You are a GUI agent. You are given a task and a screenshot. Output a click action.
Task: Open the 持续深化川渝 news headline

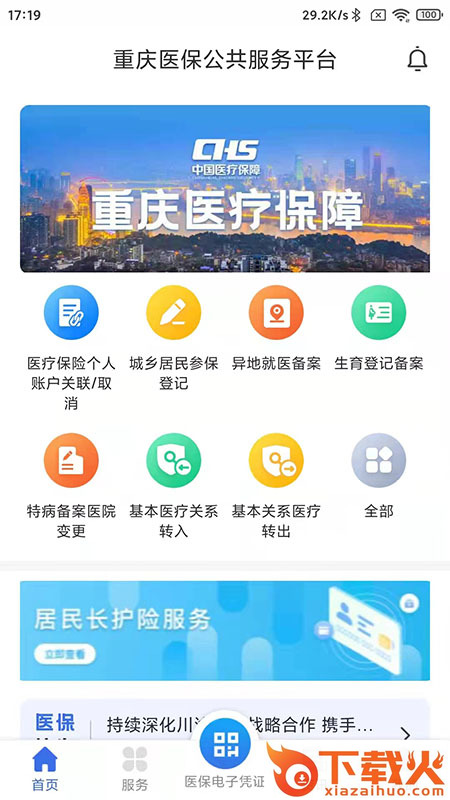coord(240,725)
